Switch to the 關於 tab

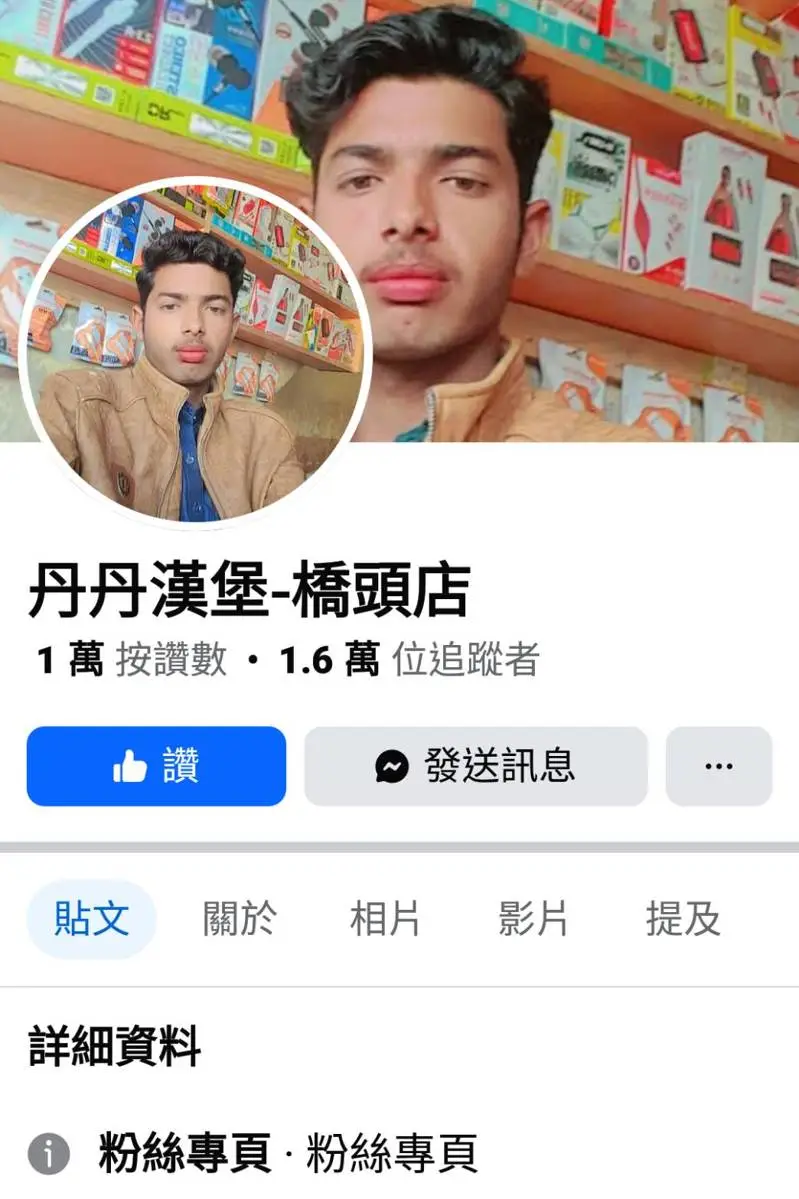(x=238, y=919)
